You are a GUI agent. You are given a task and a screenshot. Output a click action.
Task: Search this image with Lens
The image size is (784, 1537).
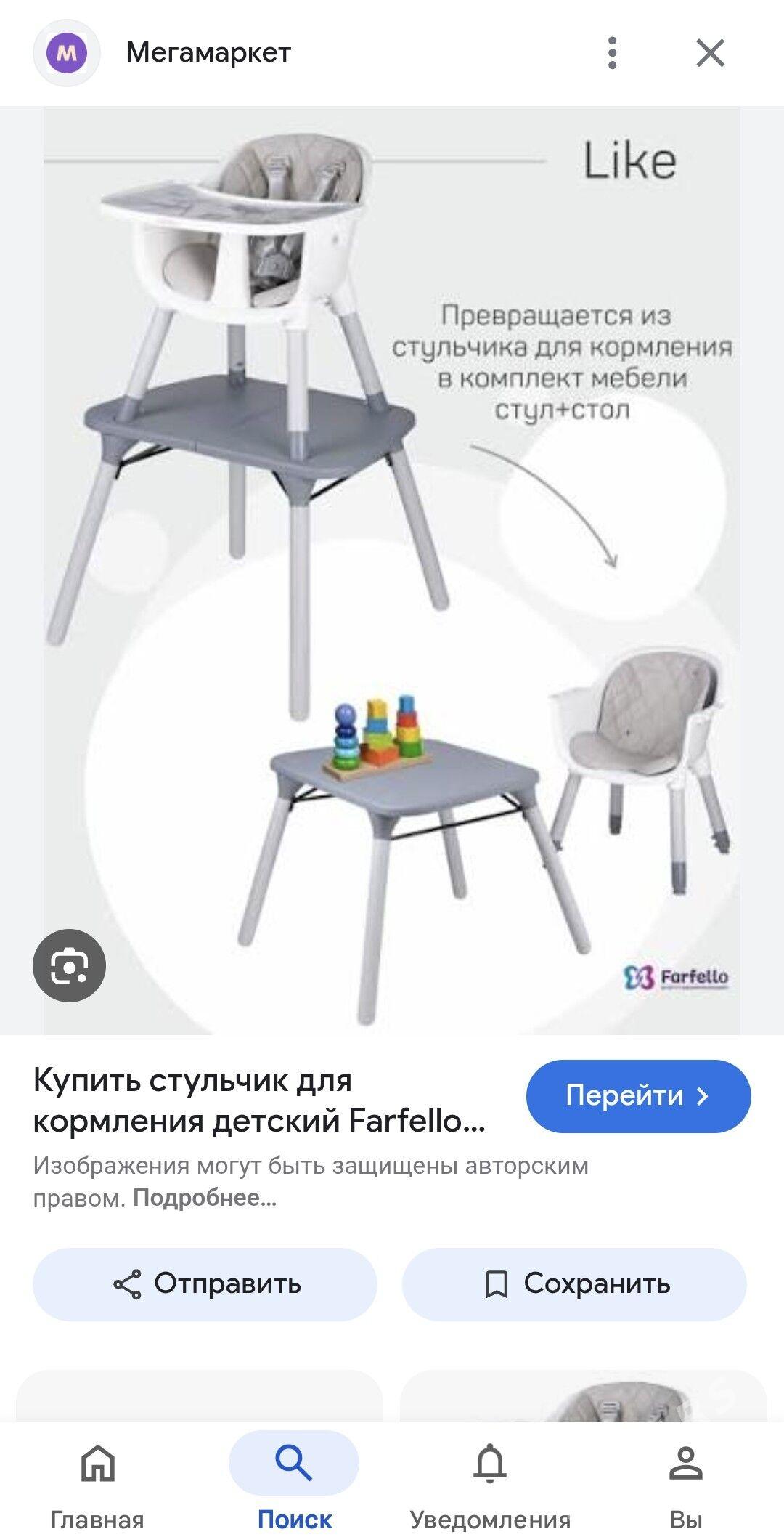coord(69,965)
